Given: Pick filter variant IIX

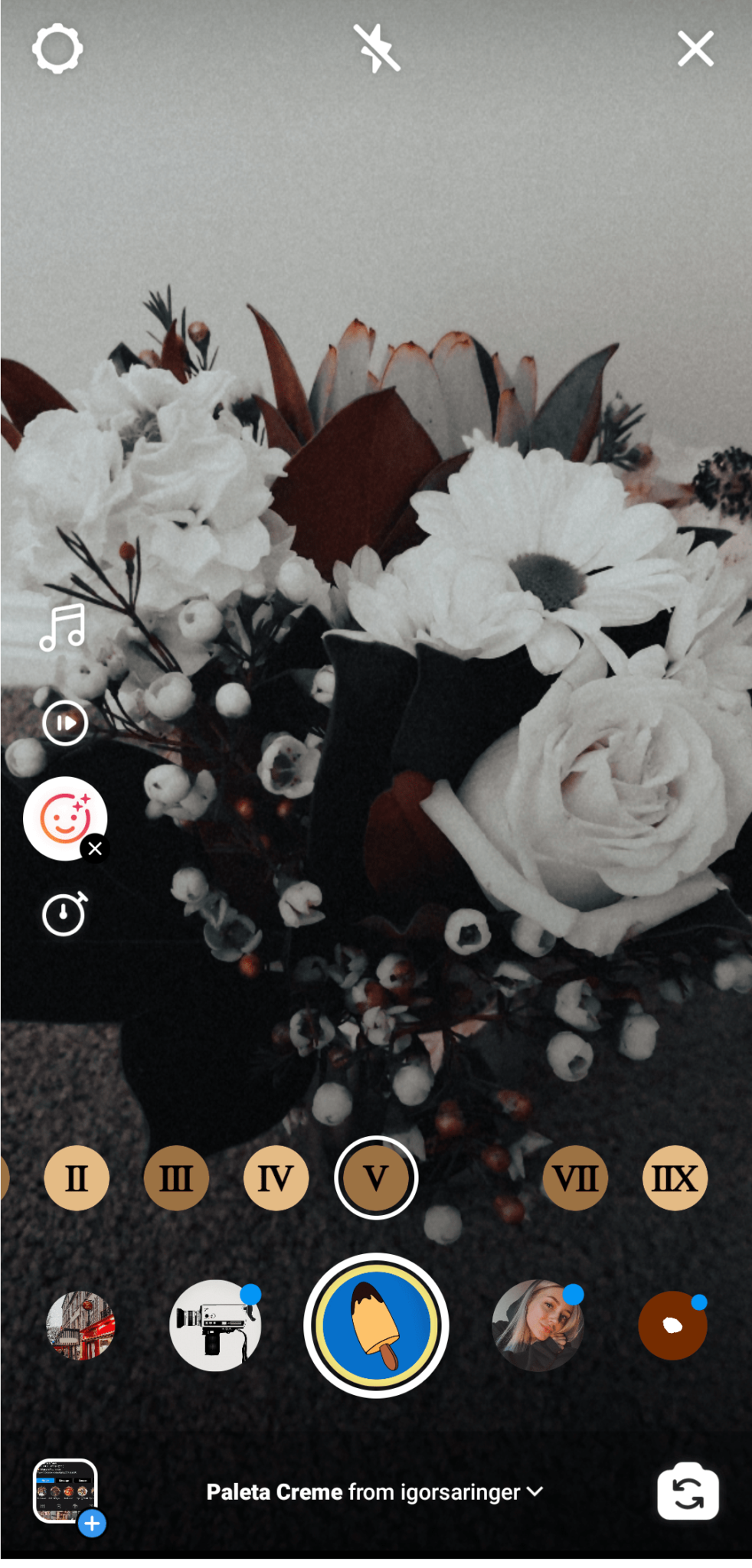Looking at the screenshot, I should click(675, 1178).
